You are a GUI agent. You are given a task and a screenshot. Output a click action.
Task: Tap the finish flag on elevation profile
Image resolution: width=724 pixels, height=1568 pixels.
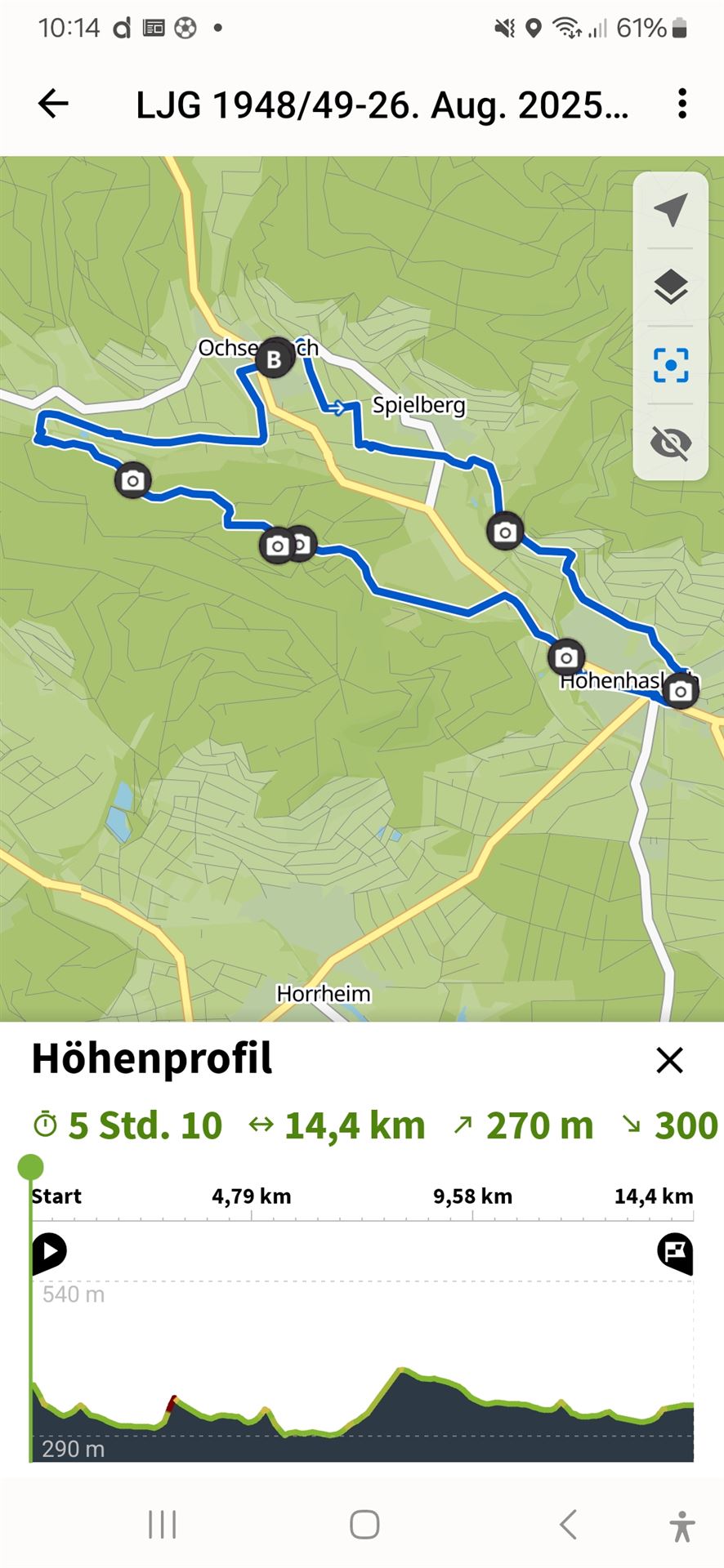tap(676, 1253)
